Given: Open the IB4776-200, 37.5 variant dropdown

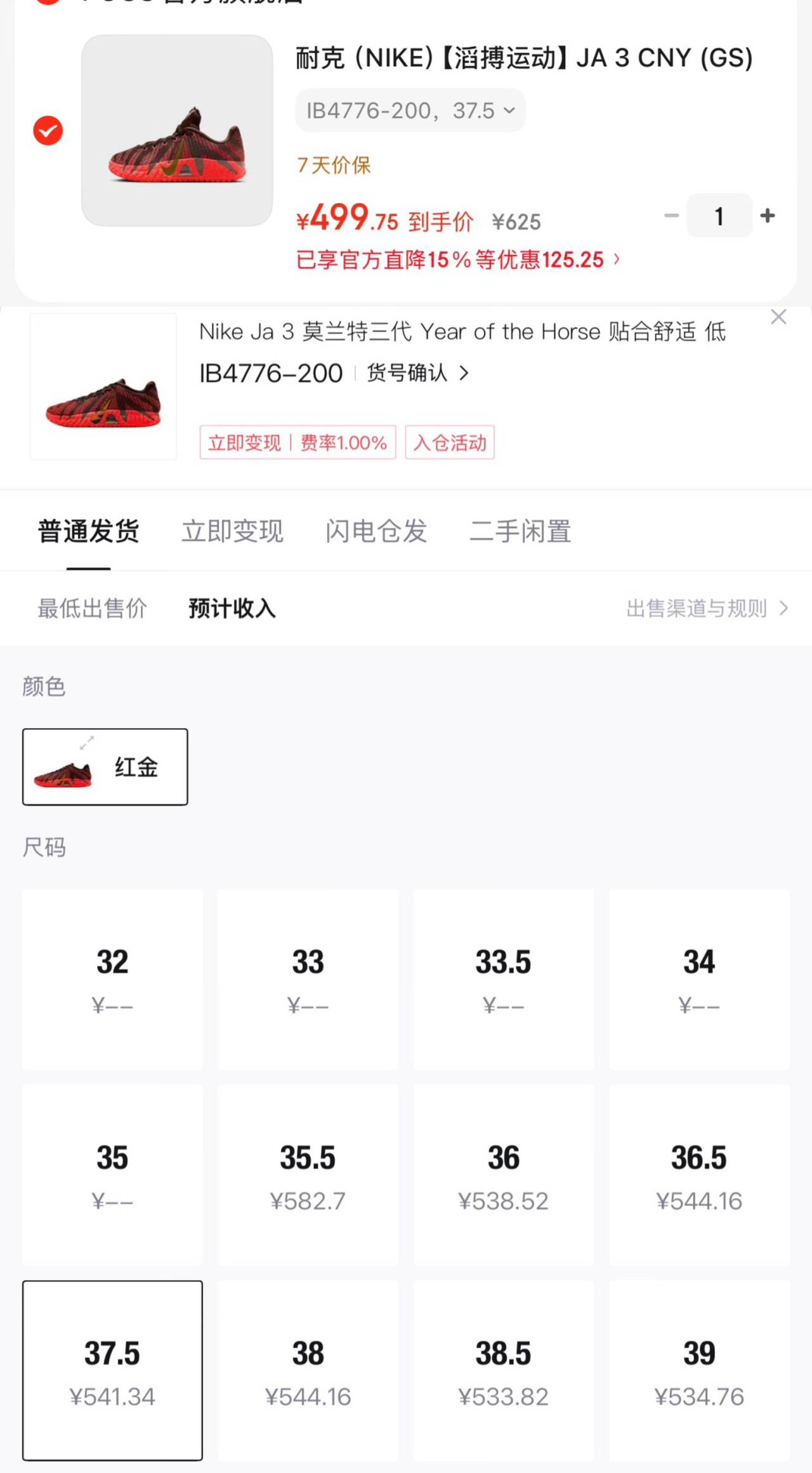Looking at the screenshot, I should coord(410,110).
